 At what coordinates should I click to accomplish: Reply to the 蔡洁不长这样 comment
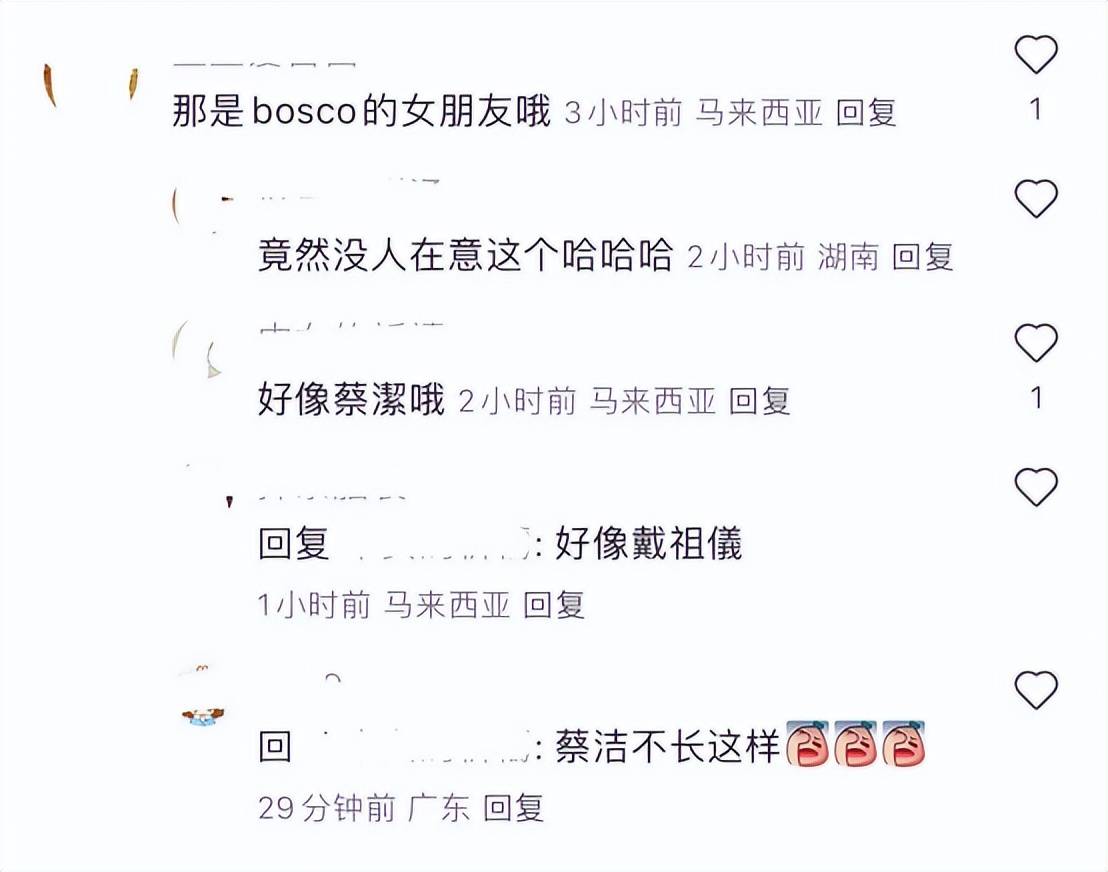click(x=513, y=808)
